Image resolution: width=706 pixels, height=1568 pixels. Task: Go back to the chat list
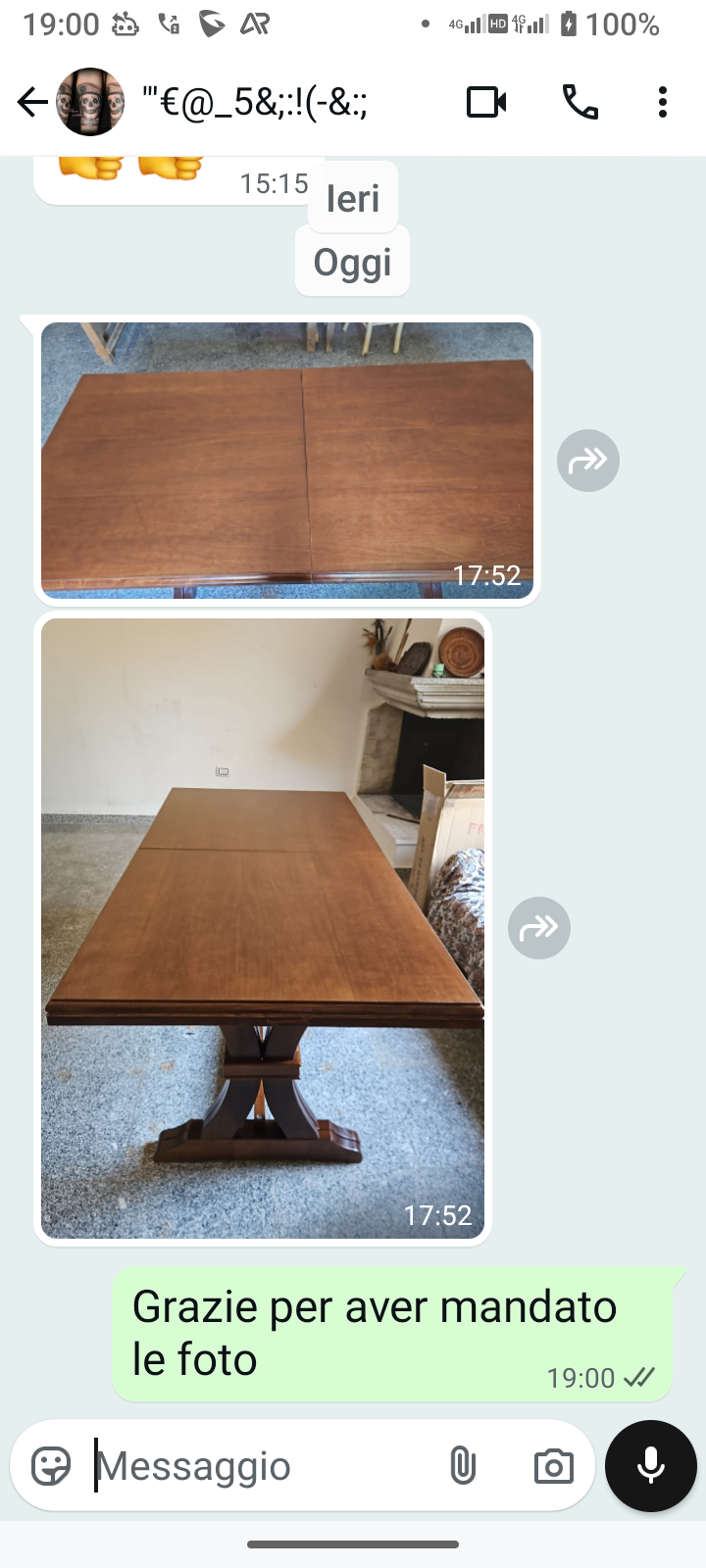(31, 102)
